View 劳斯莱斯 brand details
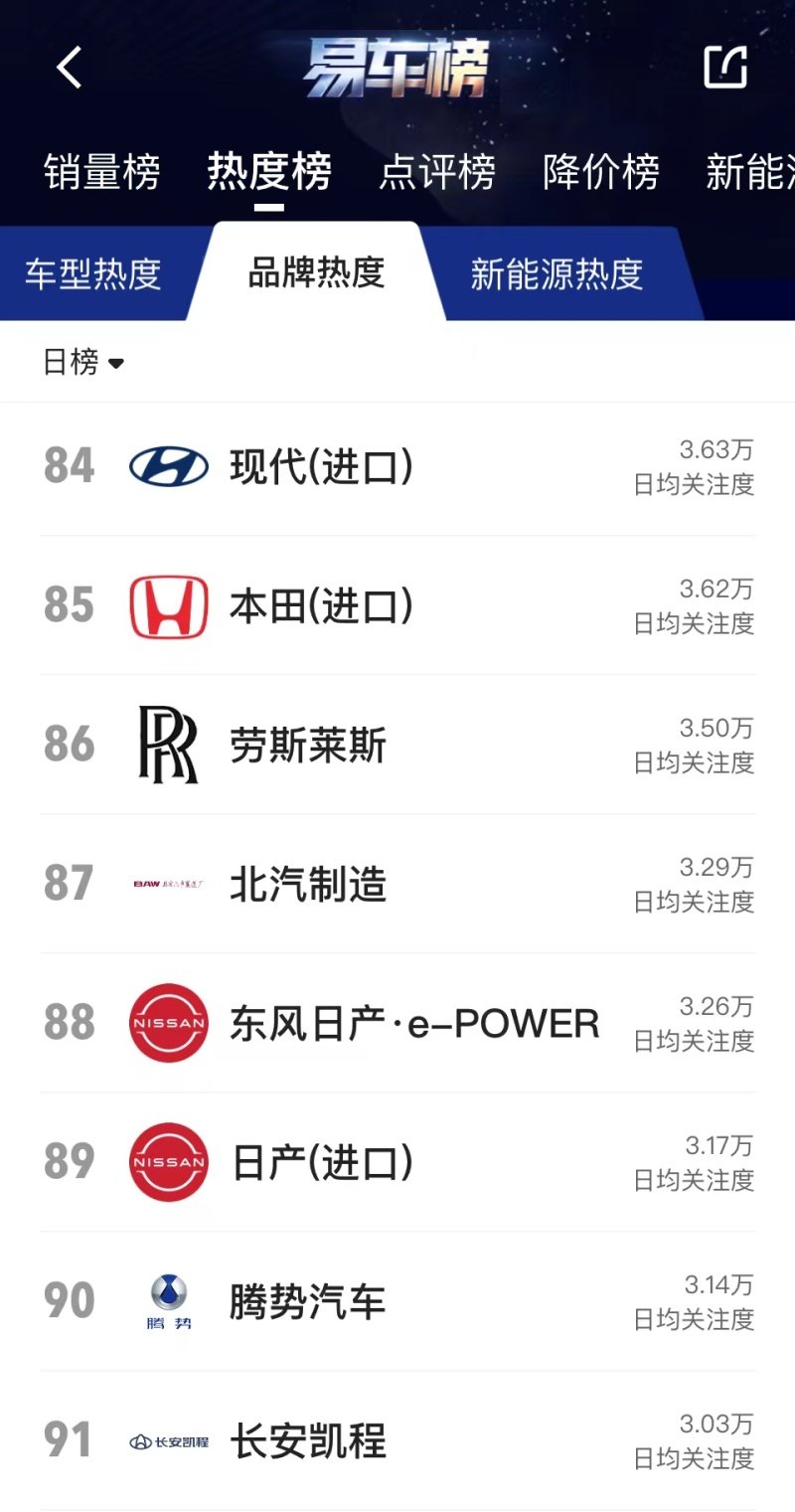Viewport: 795px width, 1512px height. tap(397, 745)
